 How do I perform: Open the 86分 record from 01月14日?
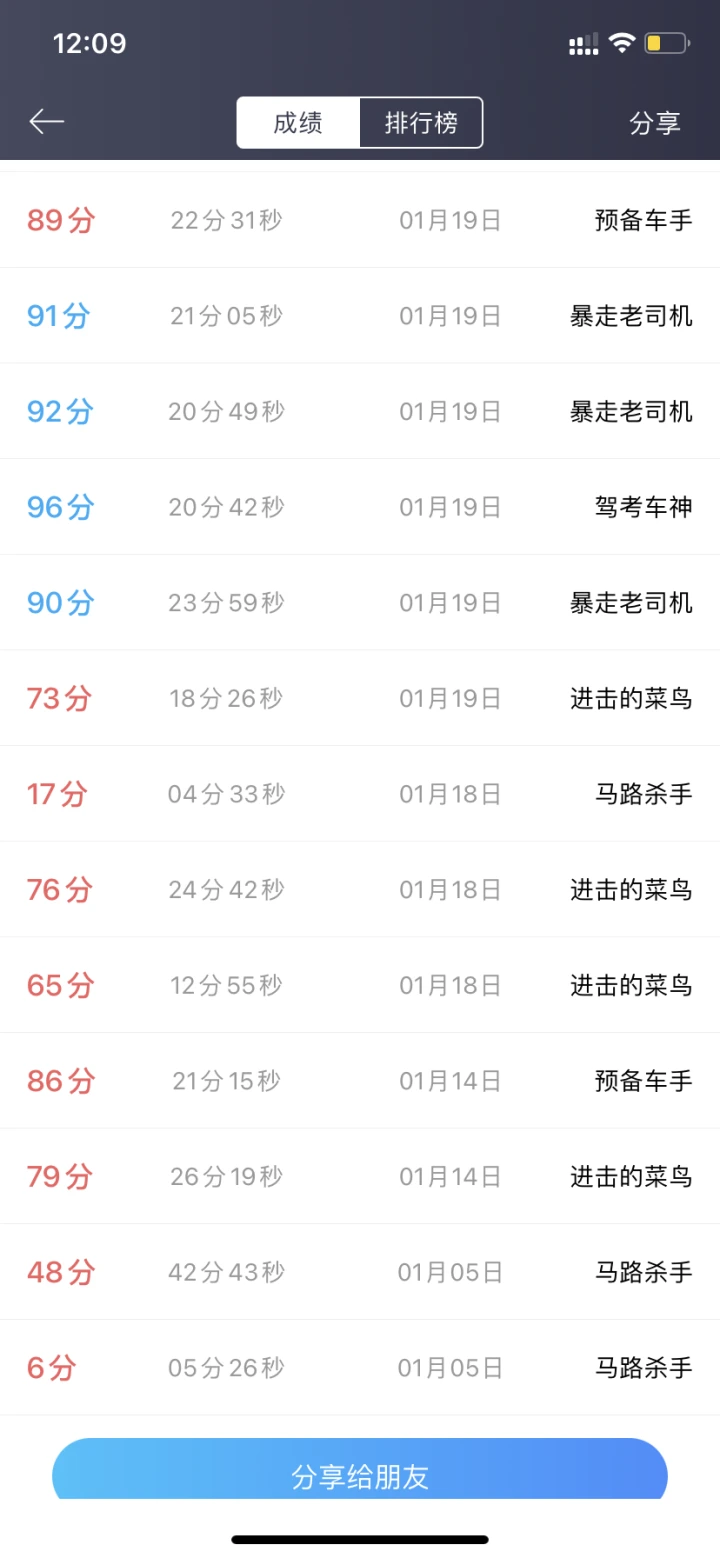point(360,1081)
